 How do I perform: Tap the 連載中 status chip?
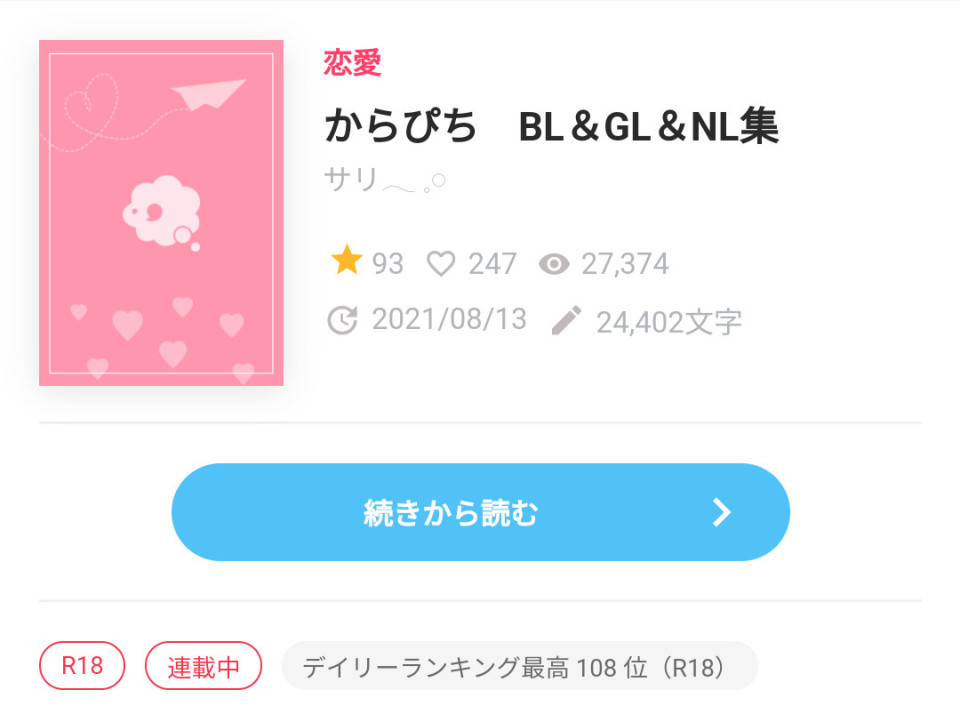pos(203,667)
